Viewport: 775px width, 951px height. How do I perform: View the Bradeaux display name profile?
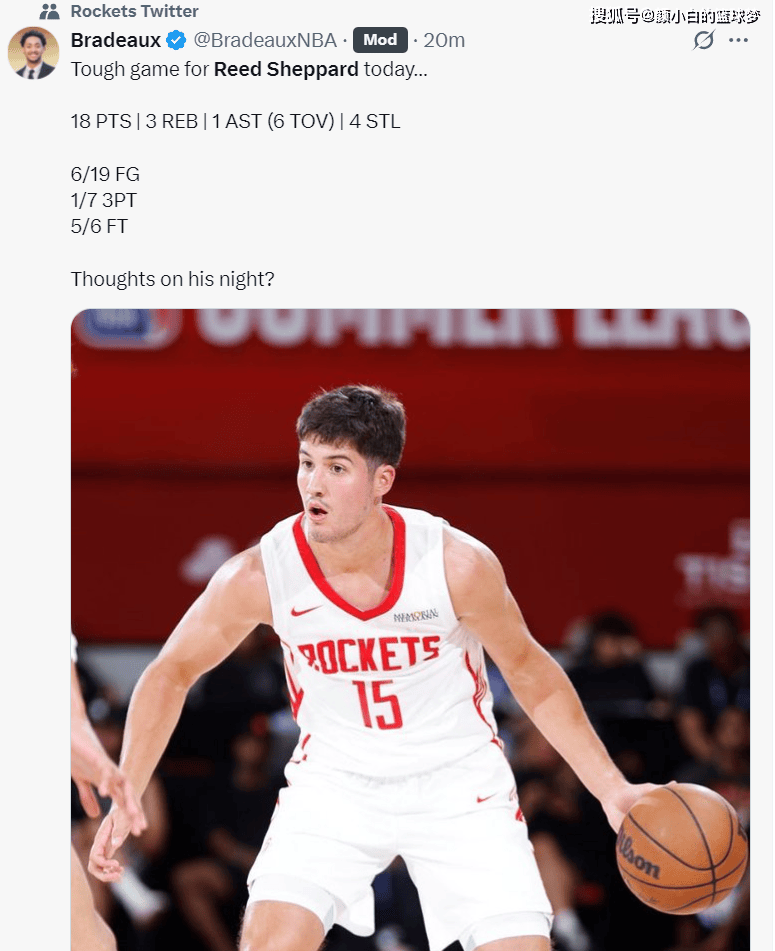[x=115, y=40]
